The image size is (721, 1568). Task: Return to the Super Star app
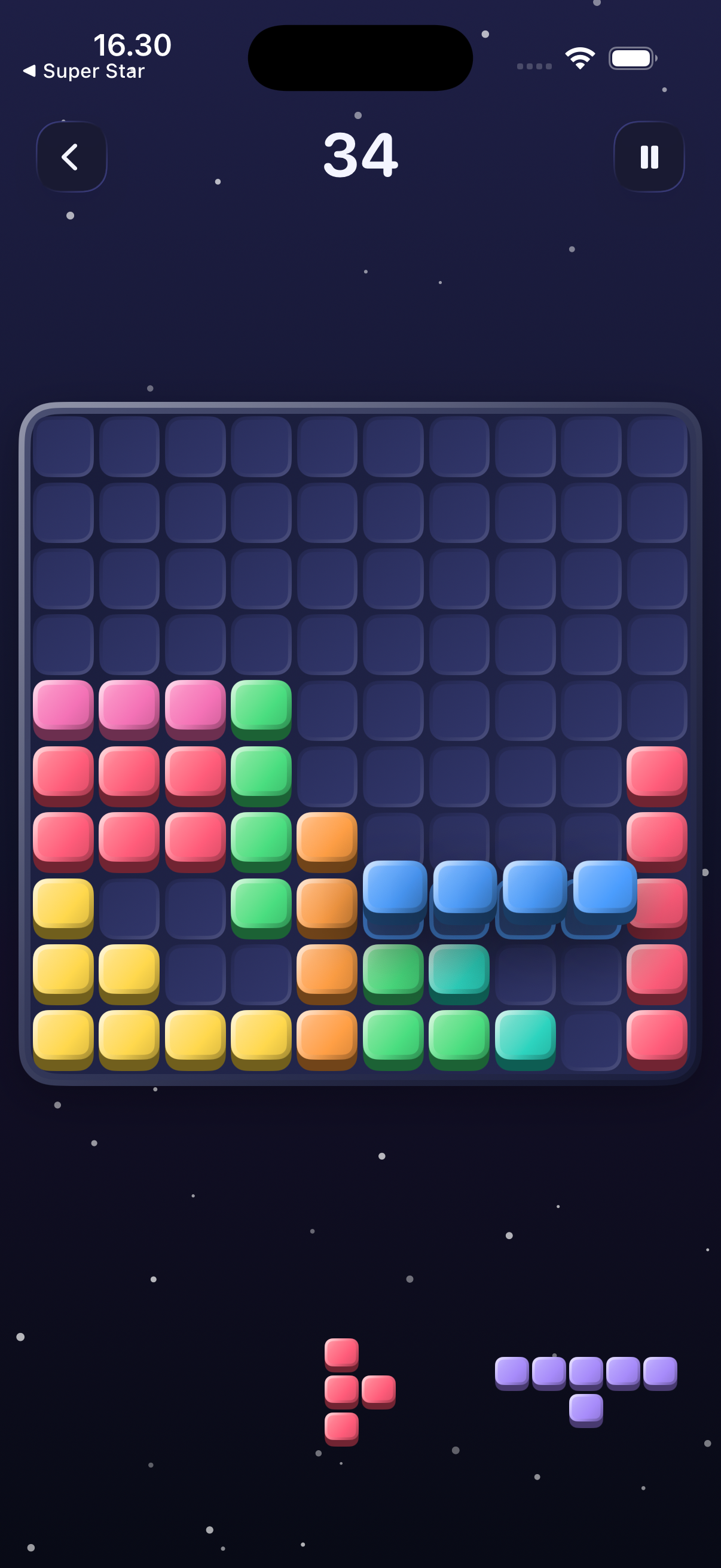coord(84,71)
